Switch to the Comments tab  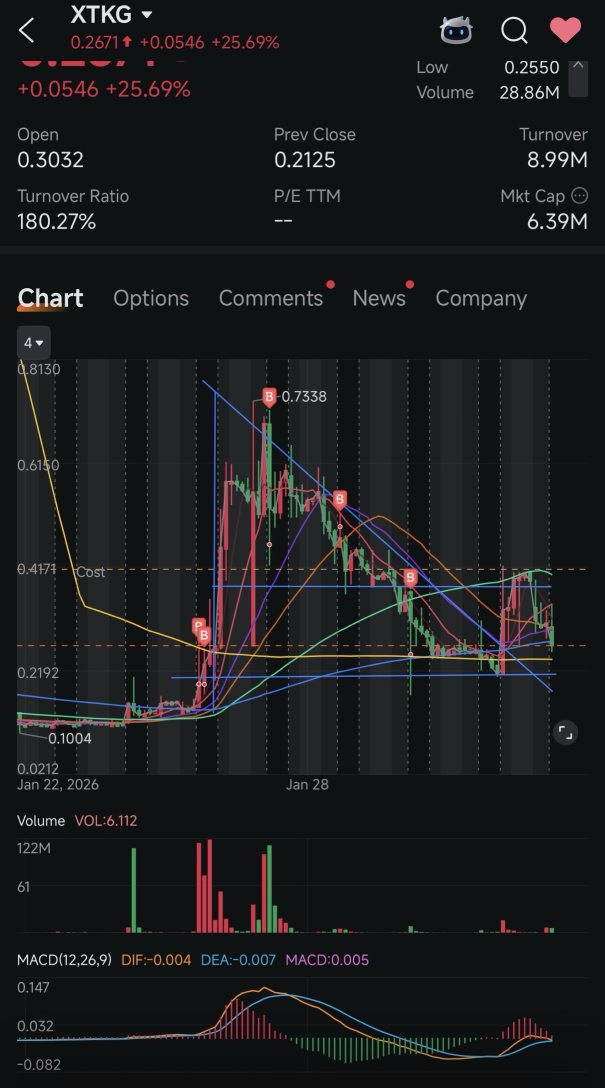point(271,298)
